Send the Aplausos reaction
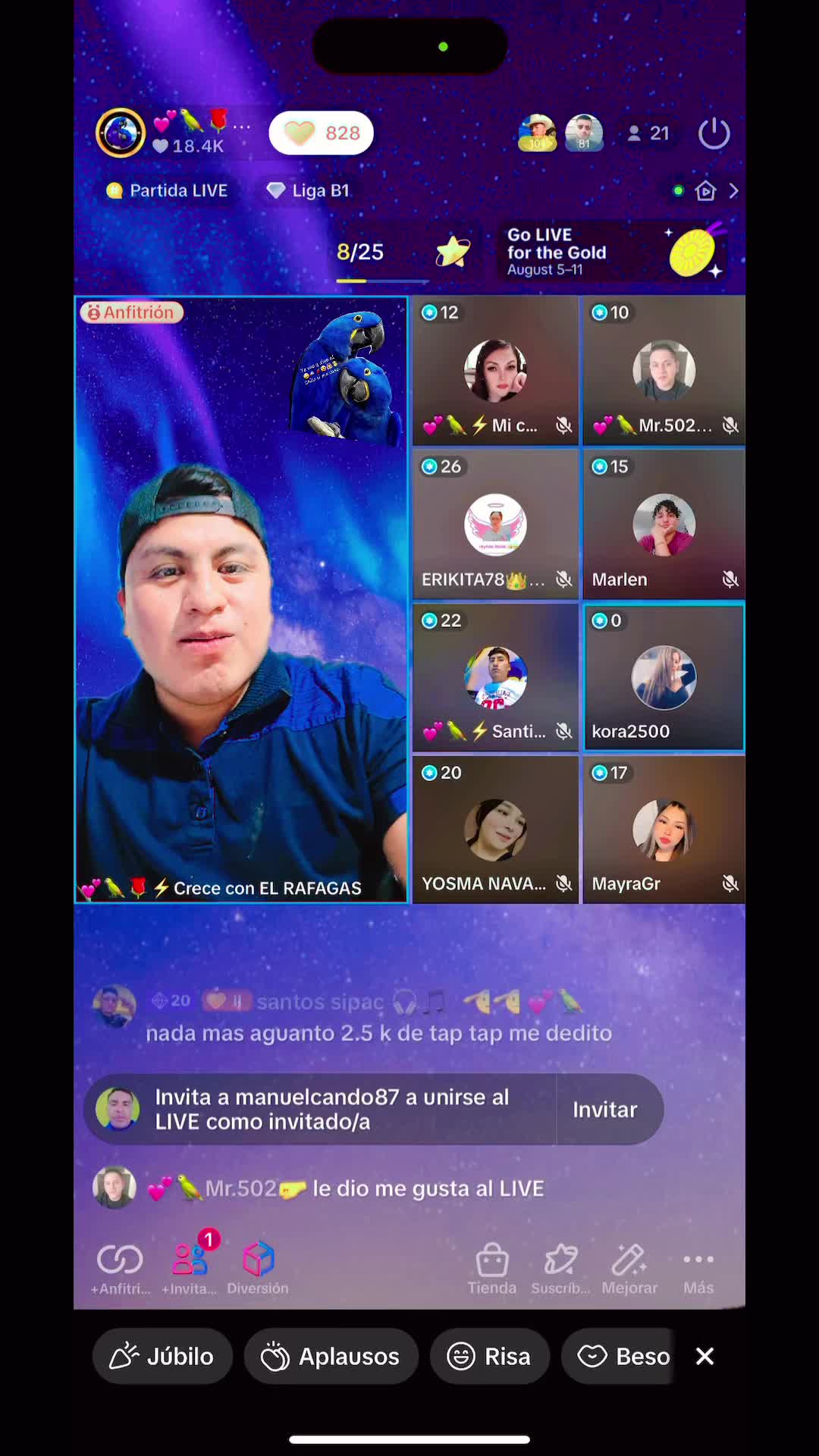The height and width of the screenshot is (1456, 819). (331, 1356)
